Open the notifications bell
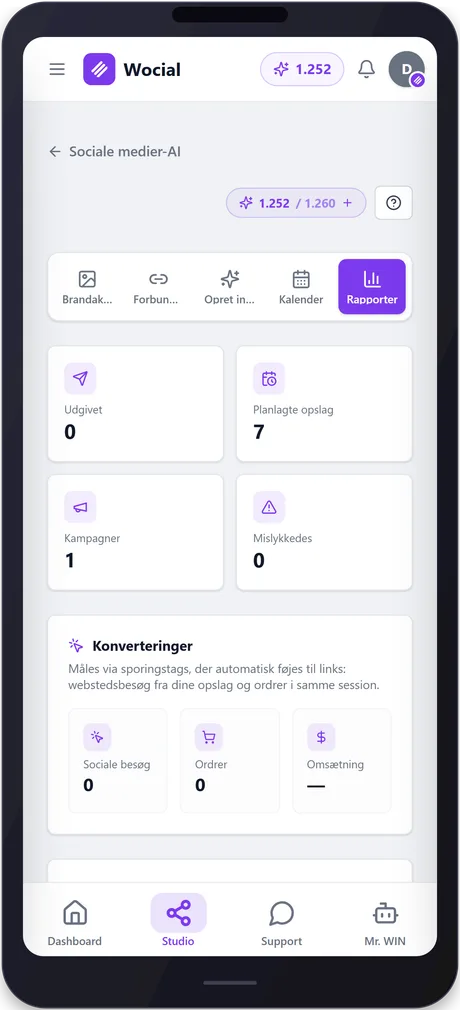Viewport: 460px width, 1010px height. point(367,69)
